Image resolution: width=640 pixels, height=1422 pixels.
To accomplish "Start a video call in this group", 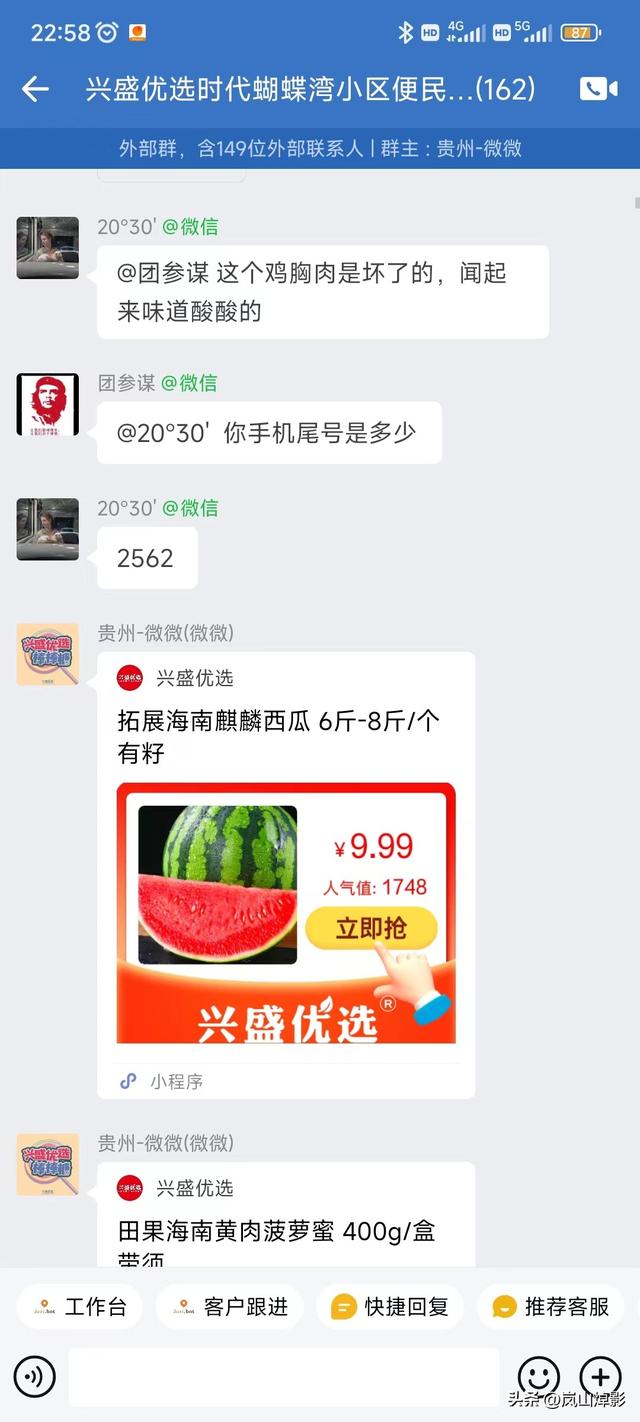I will 598,89.
